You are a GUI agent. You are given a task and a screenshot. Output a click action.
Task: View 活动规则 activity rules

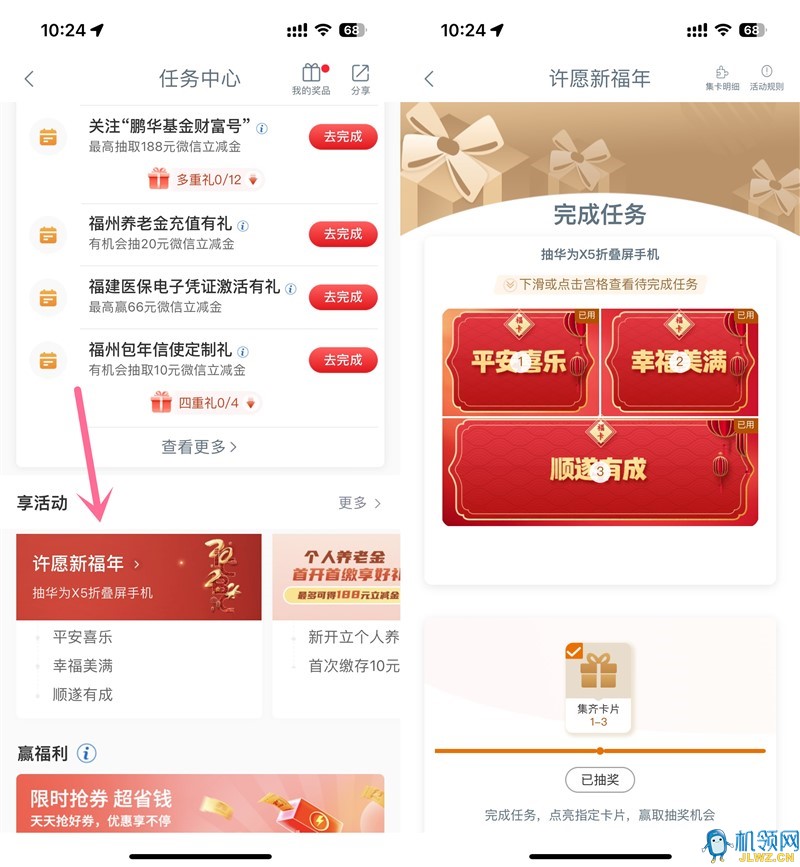767,78
